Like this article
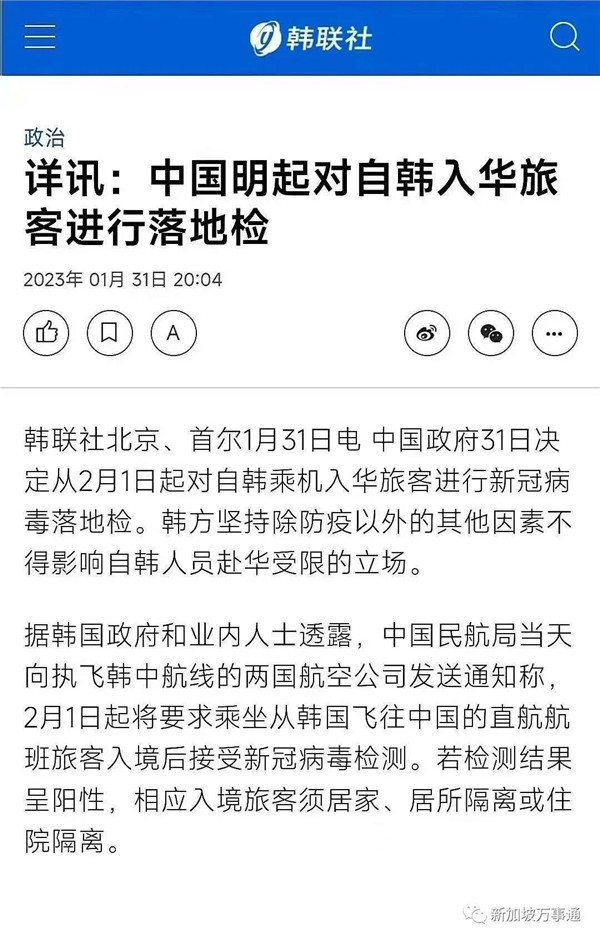Screen dimensions: 600x941 click(x=46, y=332)
